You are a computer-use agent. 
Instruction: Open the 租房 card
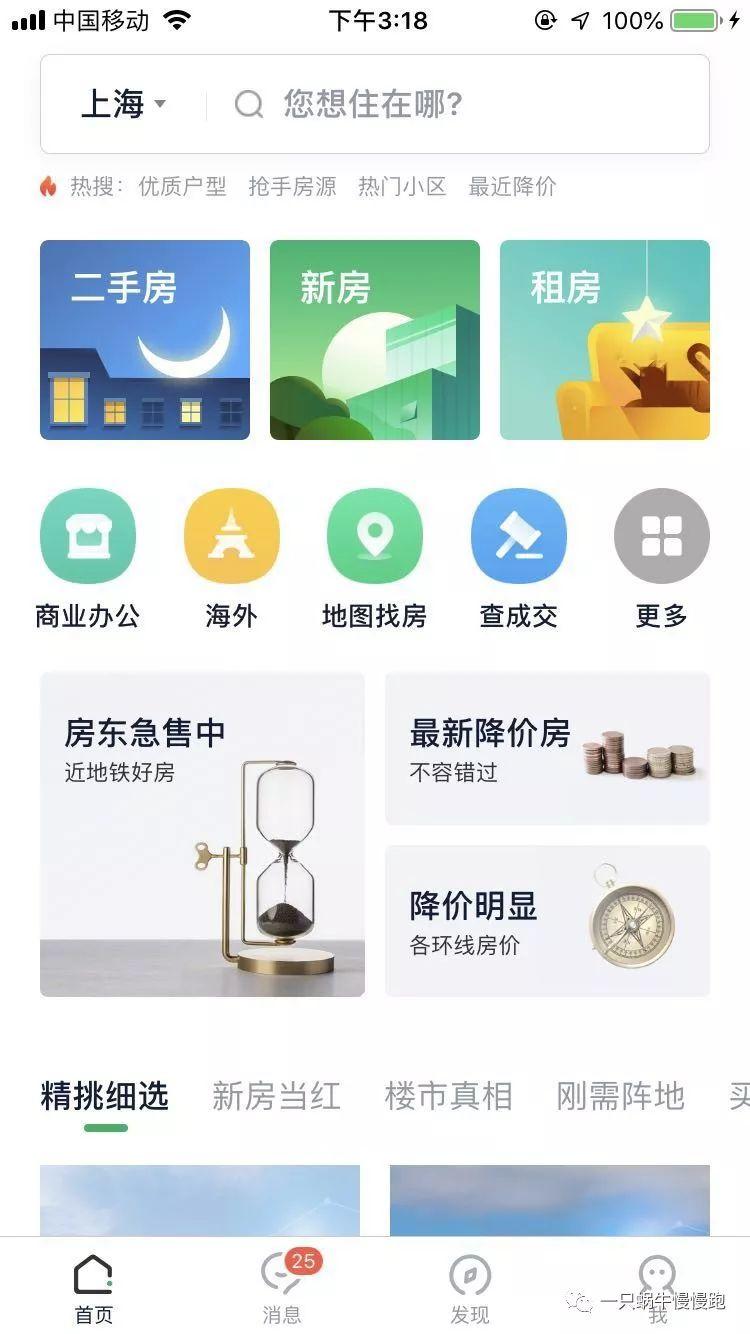605,340
